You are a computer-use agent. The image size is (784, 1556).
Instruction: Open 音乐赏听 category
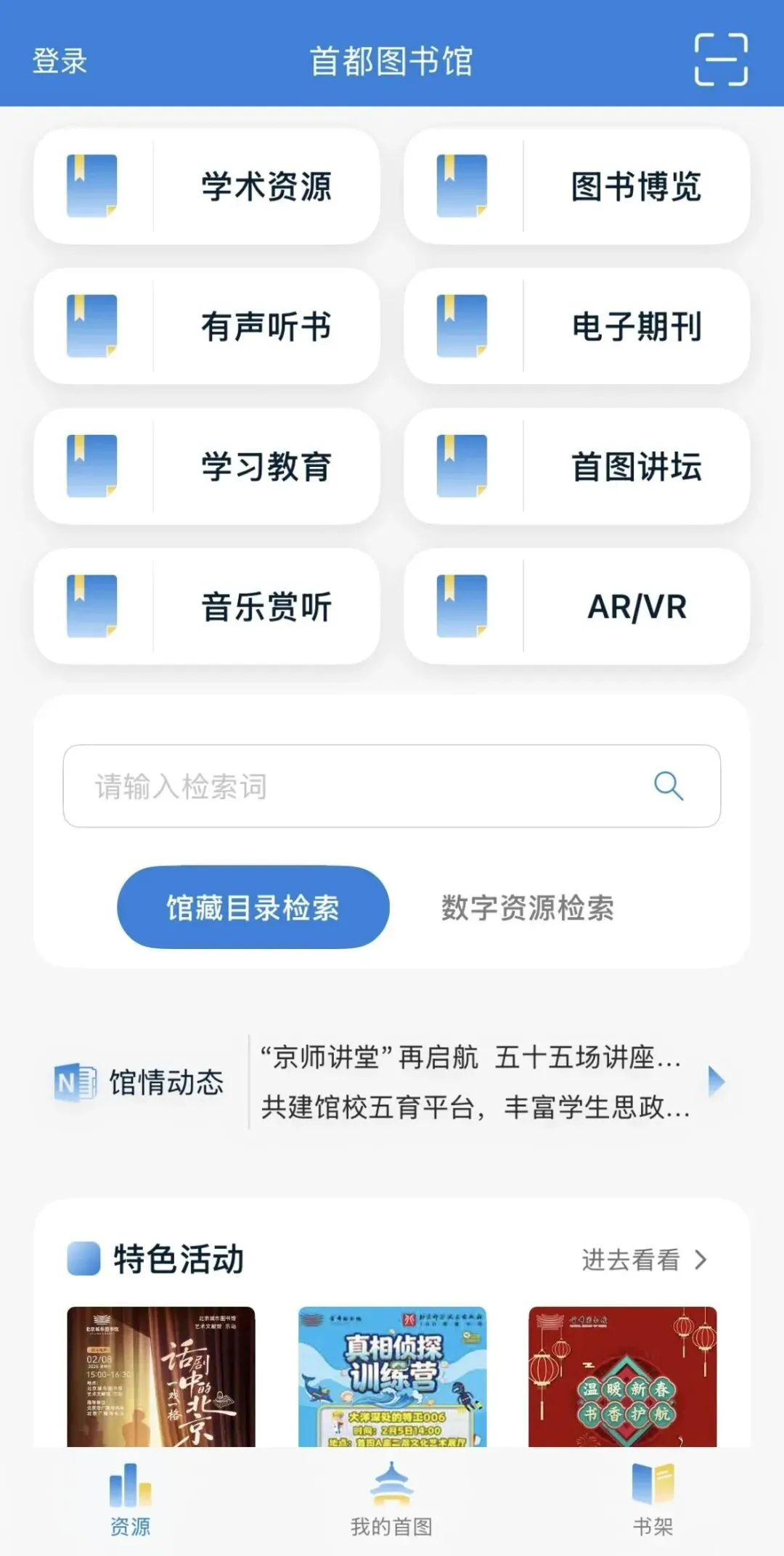click(207, 607)
